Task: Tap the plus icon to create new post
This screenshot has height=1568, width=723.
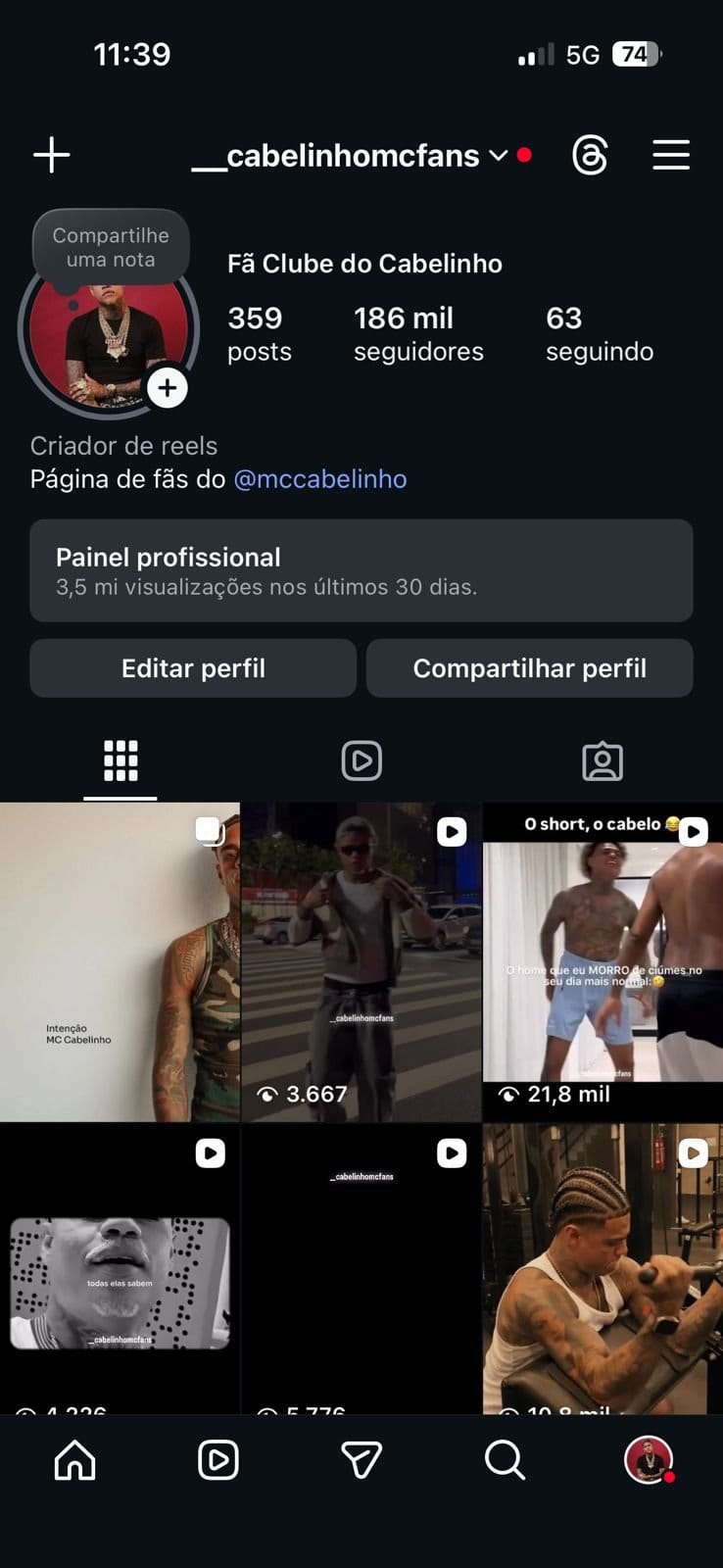Action: 51,155
